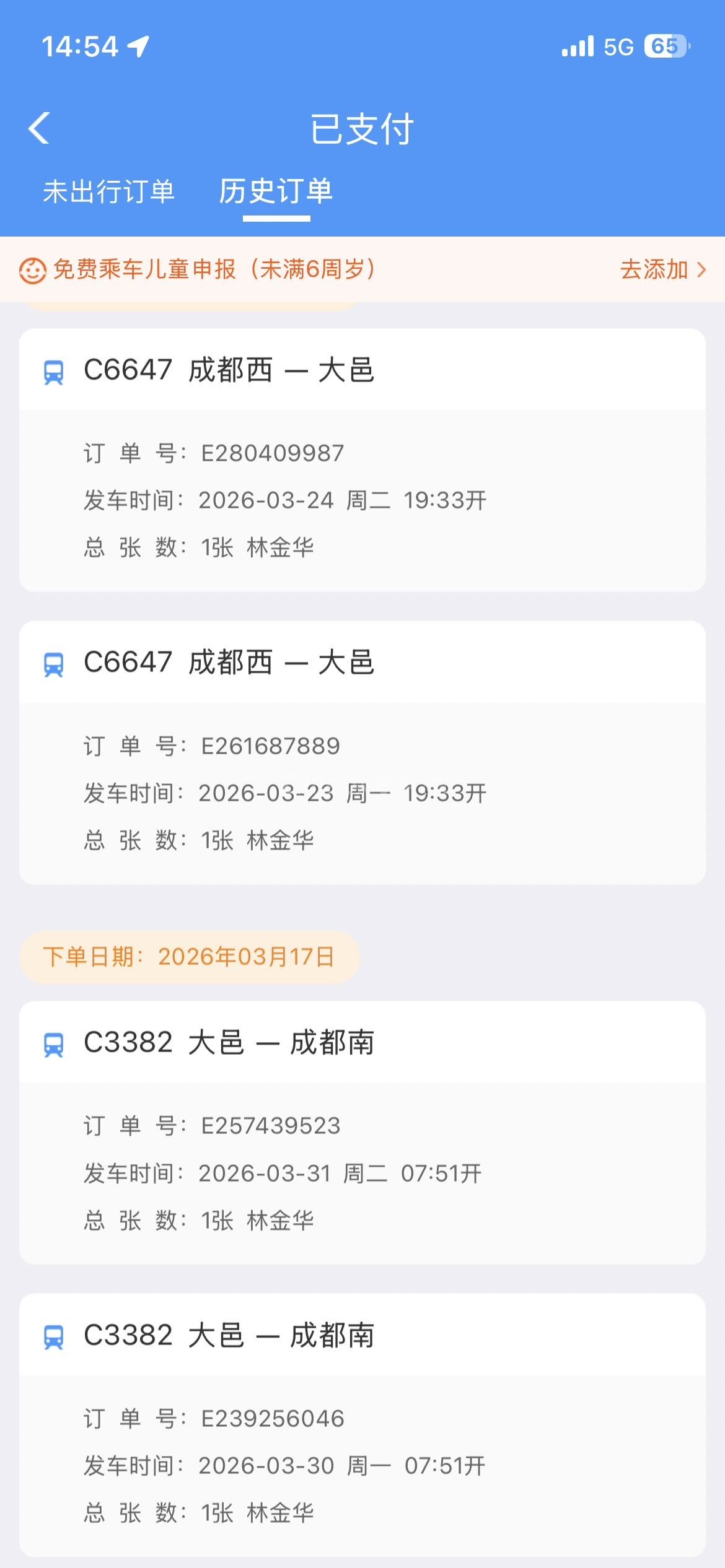Switch to the 未出行订单 tab
The width and height of the screenshot is (725, 1568).
pyautogui.click(x=108, y=191)
